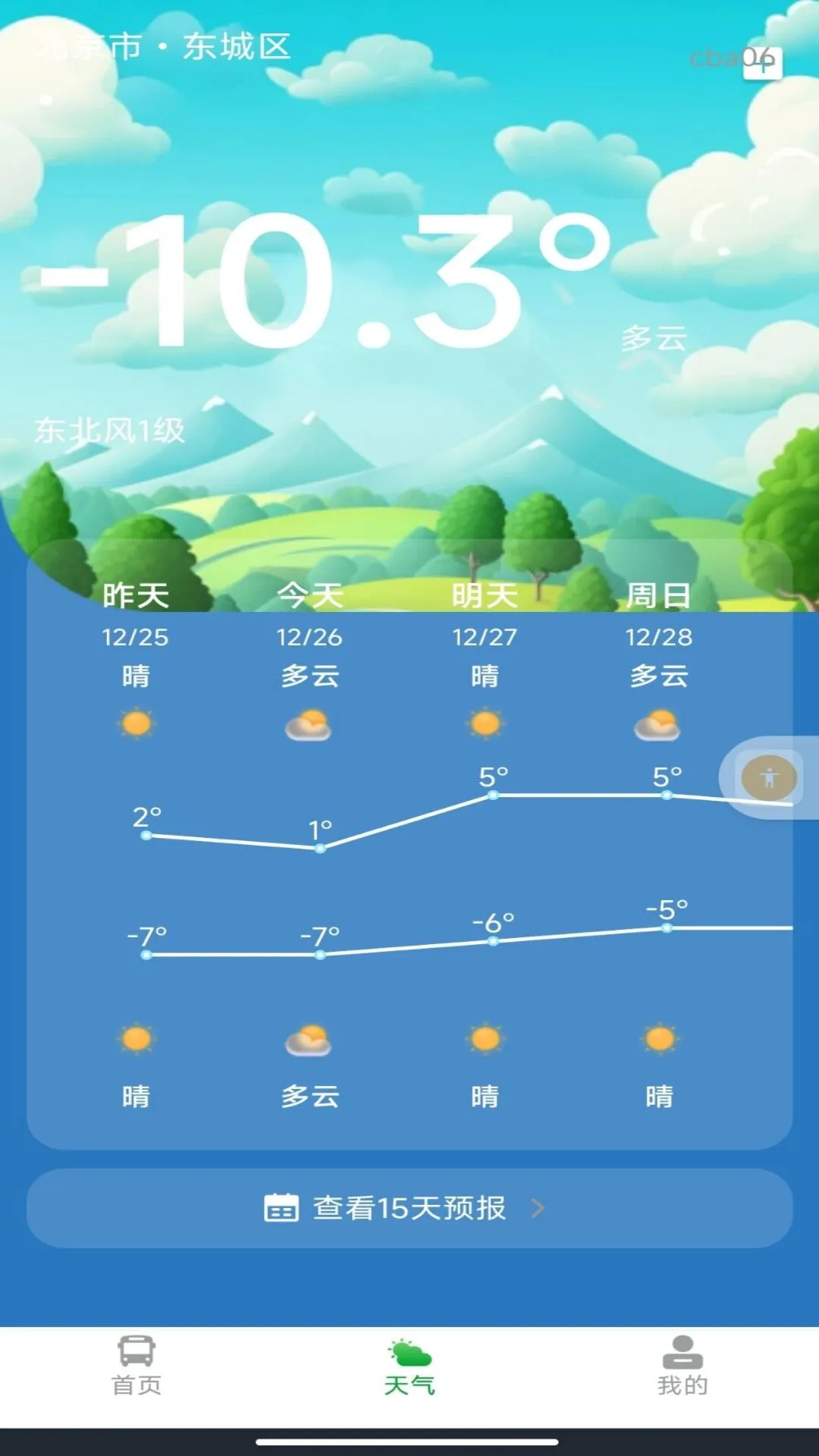Tap the floating accessibility button
Screen dimensions: 819x1456
click(x=769, y=777)
